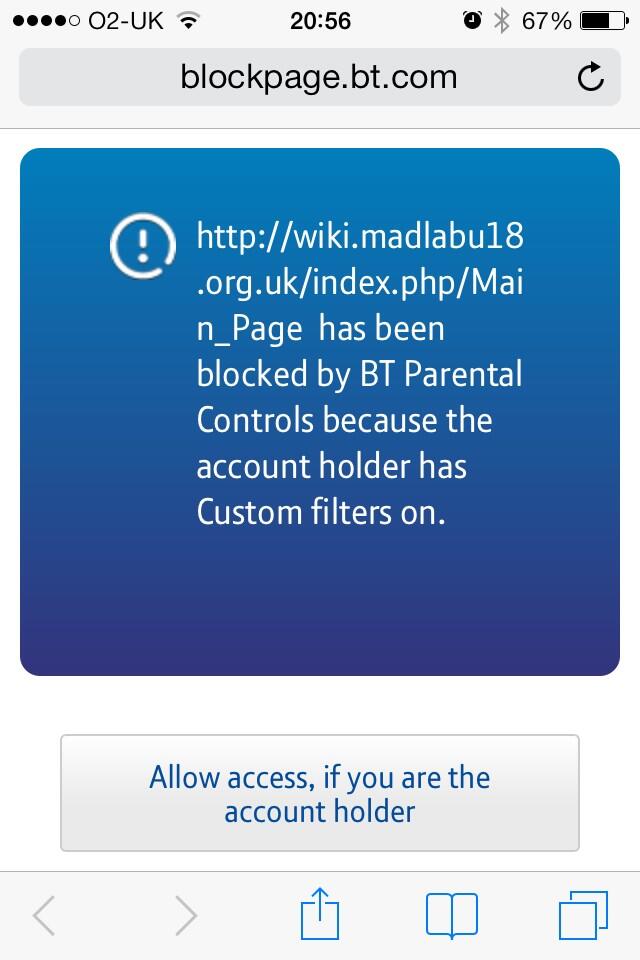Allow access as the account holder

click(x=320, y=793)
